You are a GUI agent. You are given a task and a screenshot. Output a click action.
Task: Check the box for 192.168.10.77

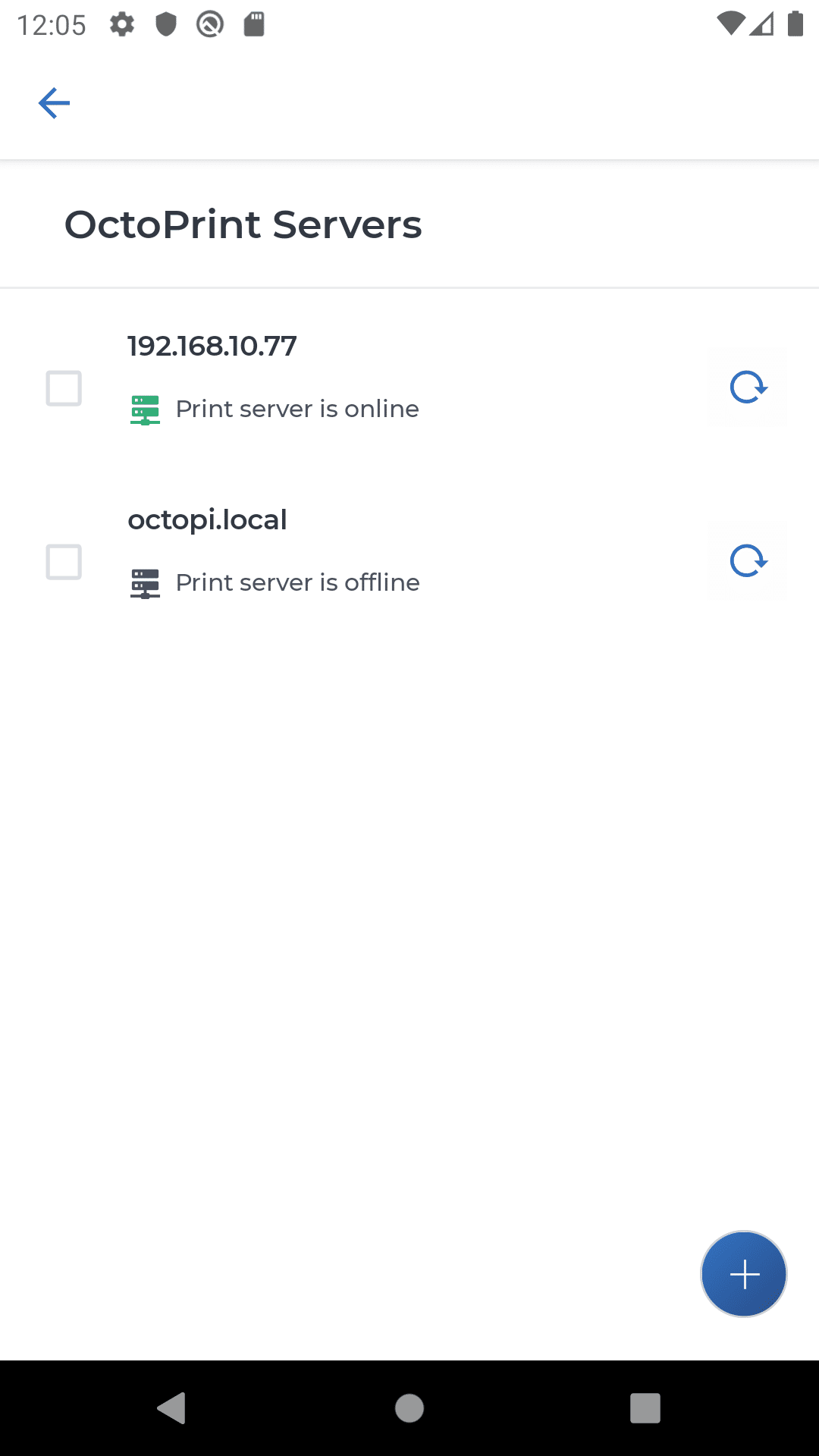[x=64, y=388]
